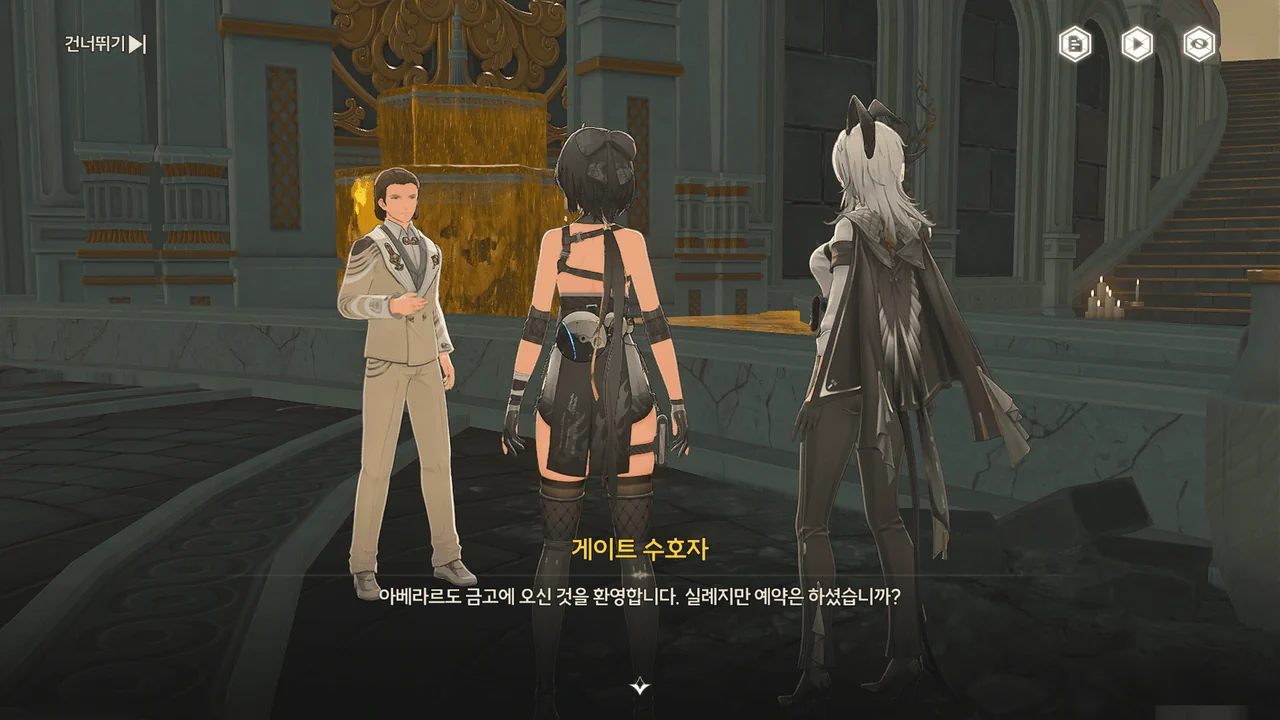
Task: Hide the dialogue interface with the eye icon
Action: tap(1199, 44)
